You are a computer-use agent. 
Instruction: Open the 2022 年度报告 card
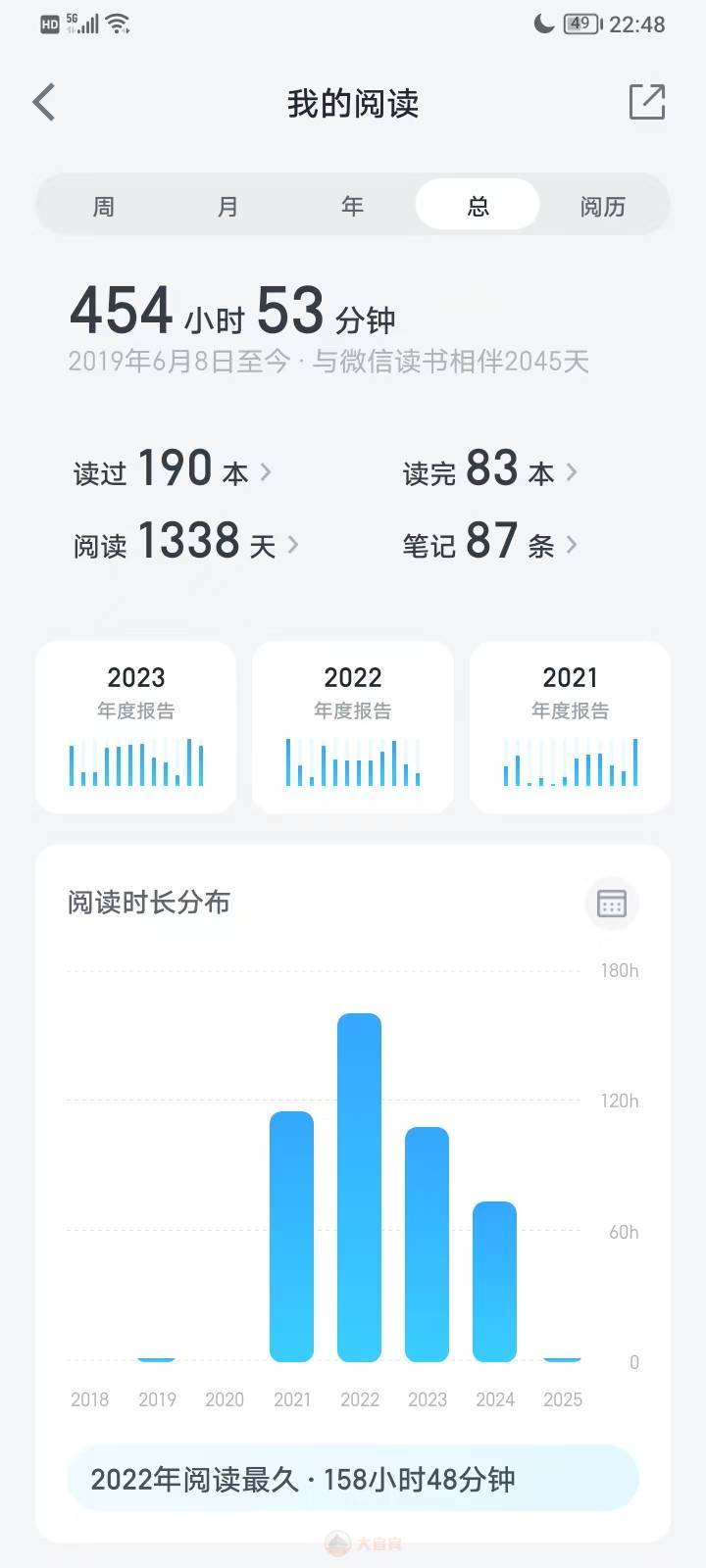pyautogui.click(x=353, y=727)
